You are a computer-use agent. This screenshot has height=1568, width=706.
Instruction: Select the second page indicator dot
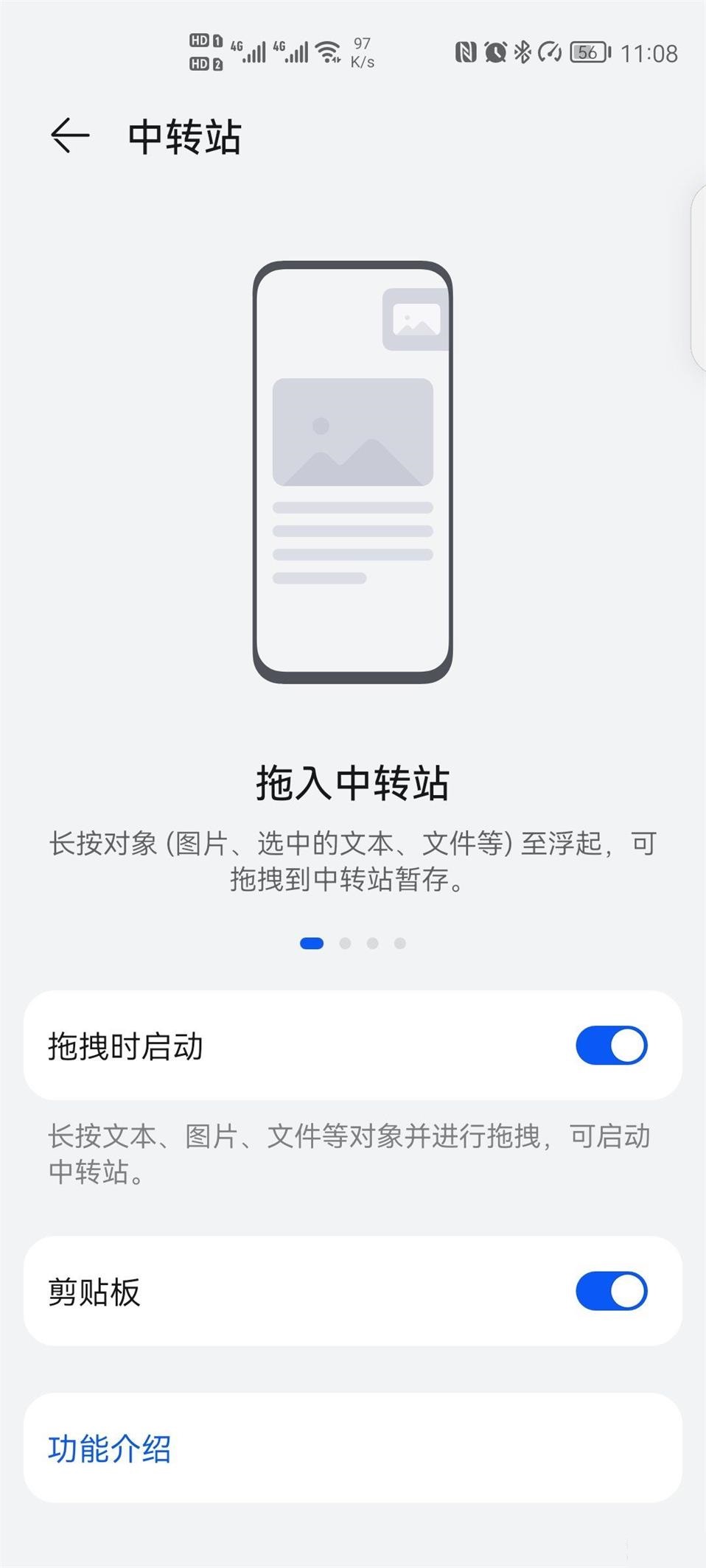pos(343,942)
